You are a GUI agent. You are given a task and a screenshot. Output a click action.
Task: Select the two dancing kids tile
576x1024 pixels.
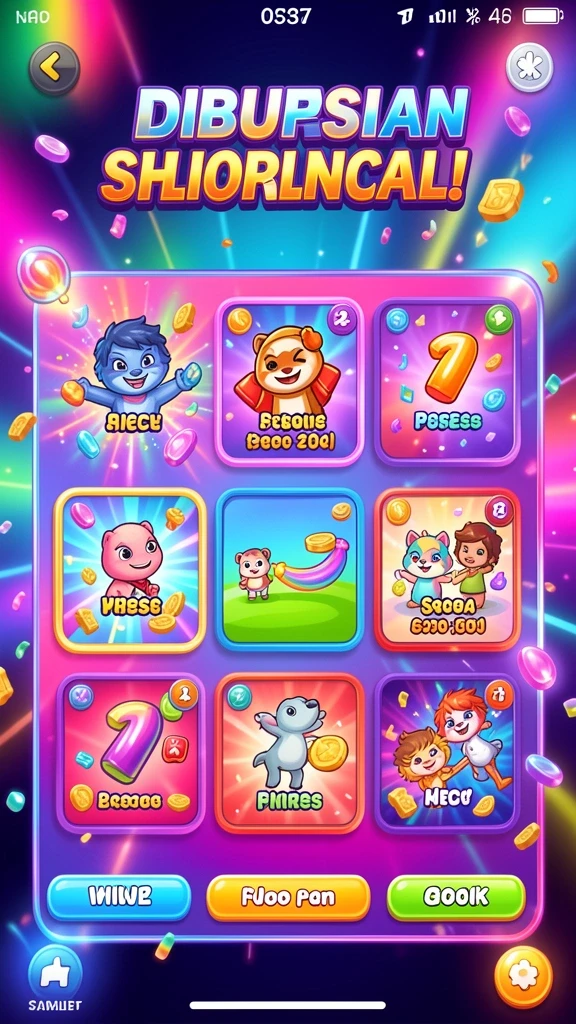(447, 753)
